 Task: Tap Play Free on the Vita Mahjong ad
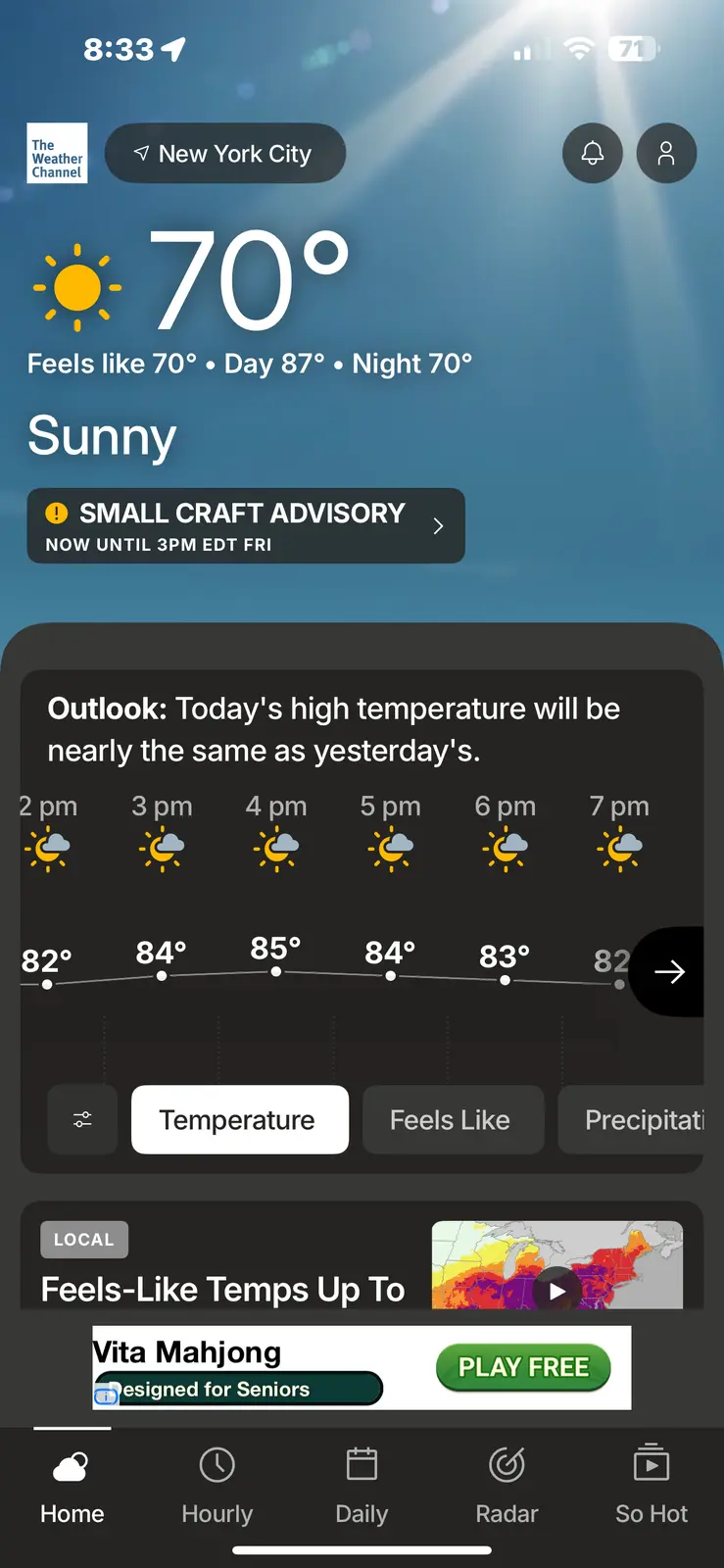pos(523,1367)
